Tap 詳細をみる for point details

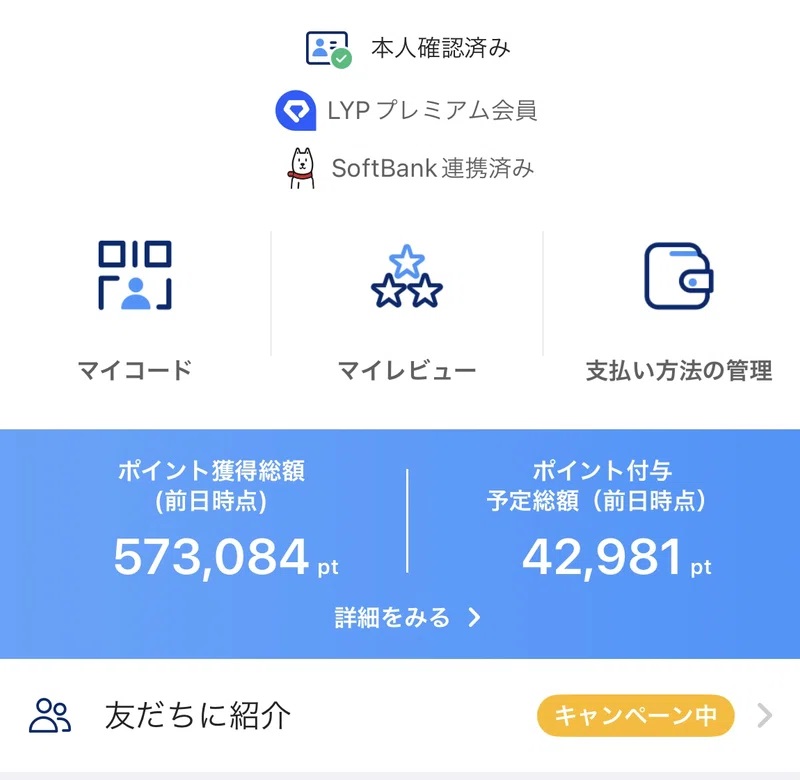(407, 617)
